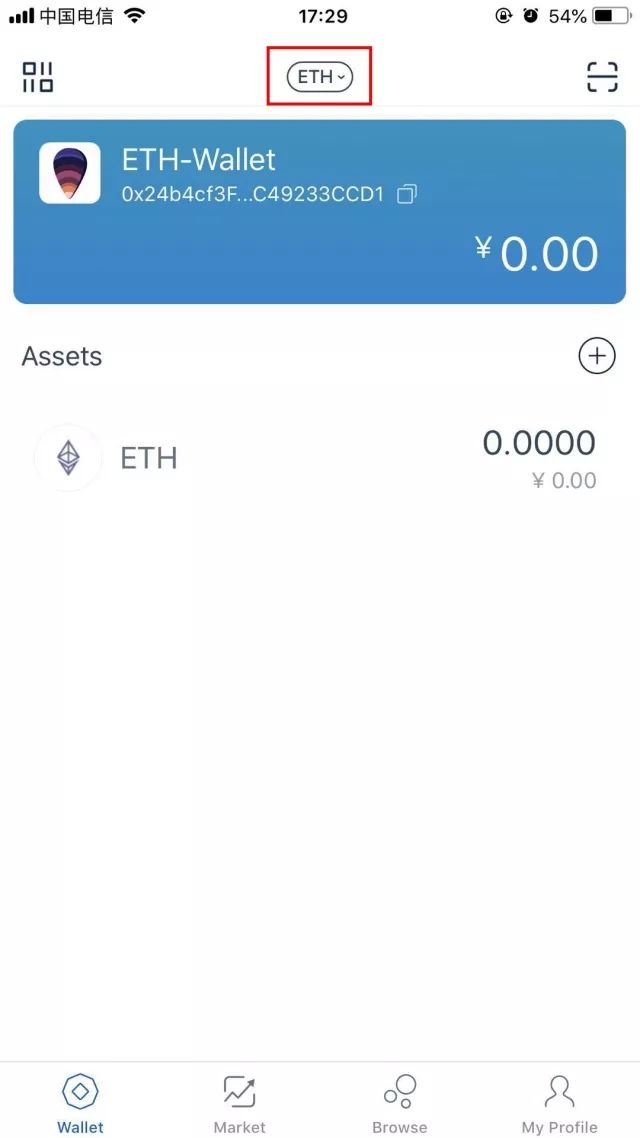Add a new asset with plus
Image resolution: width=640 pixels, height=1138 pixels.
tap(597, 356)
